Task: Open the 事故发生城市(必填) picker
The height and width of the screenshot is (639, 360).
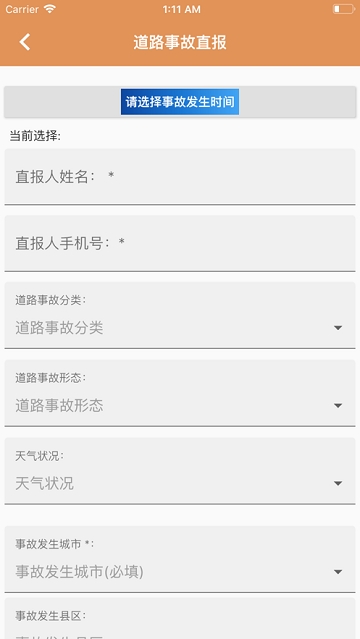Action: (x=180, y=559)
